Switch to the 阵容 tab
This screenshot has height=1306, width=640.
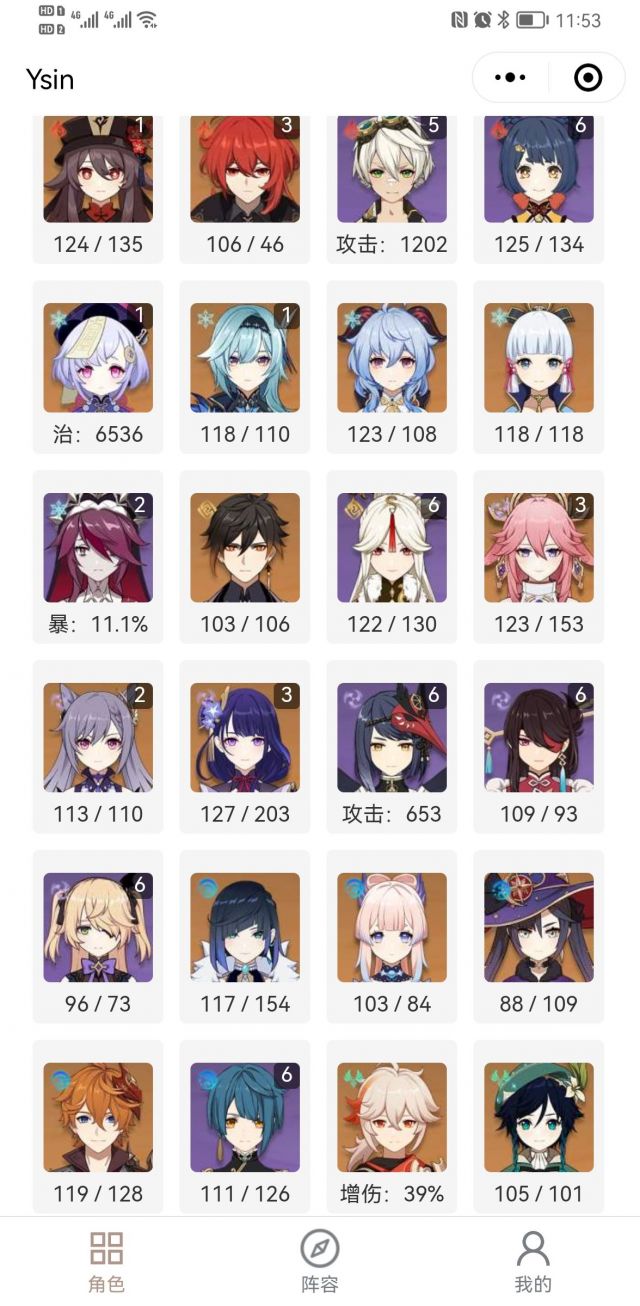320,1261
